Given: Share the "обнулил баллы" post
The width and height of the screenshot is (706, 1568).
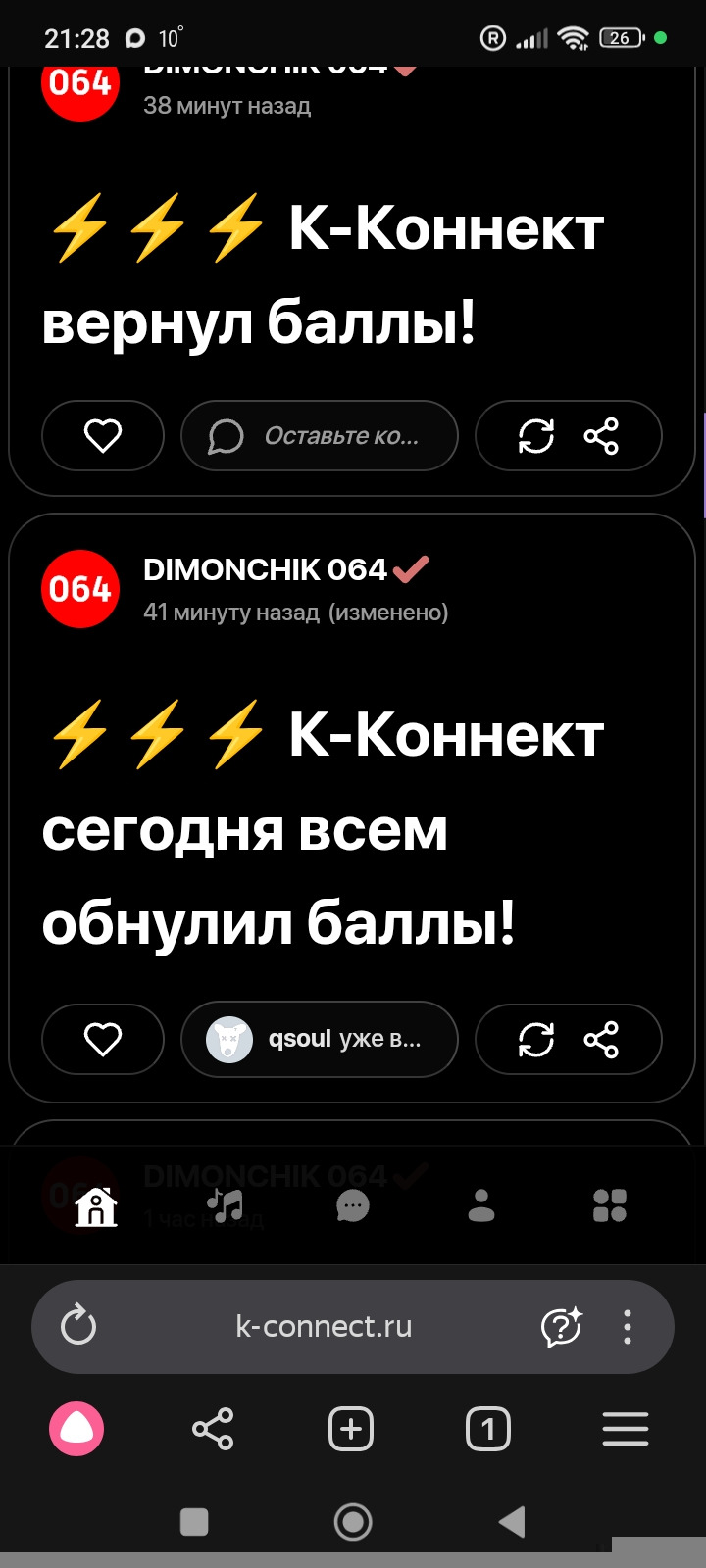Looking at the screenshot, I should click(601, 1039).
